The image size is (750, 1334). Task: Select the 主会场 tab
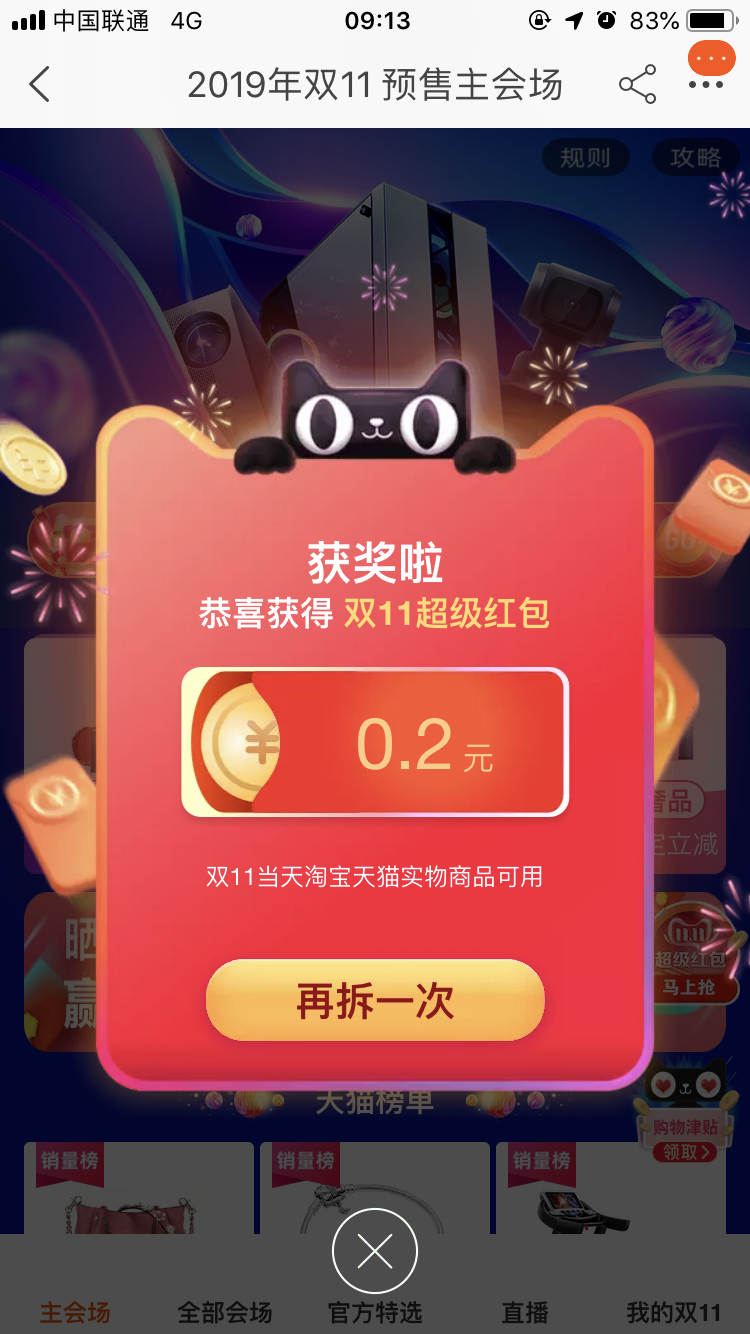pyautogui.click(x=75, y=1312)
